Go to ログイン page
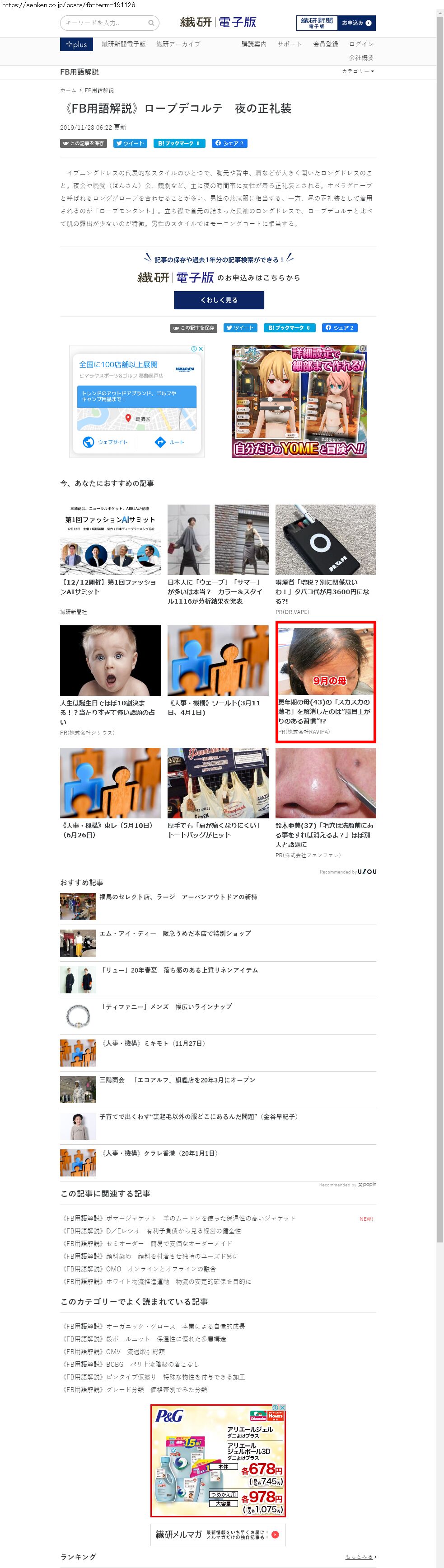Screen dimensions: 444x1568 (361, 44)
